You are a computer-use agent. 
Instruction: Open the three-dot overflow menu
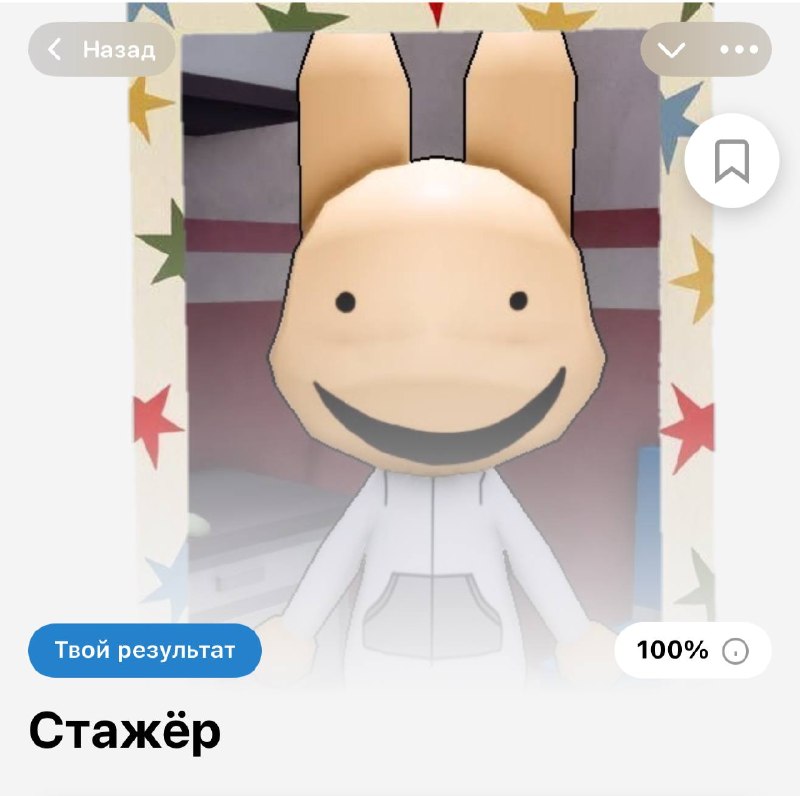pos(739,49)
